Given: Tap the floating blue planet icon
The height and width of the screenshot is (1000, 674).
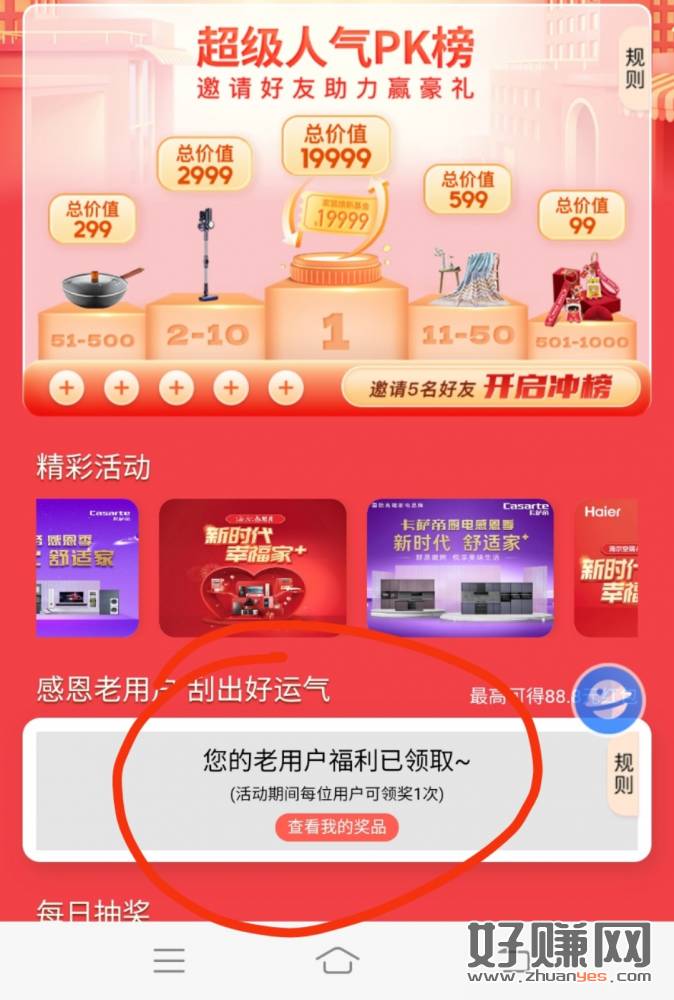Looking at the screenshot, I should click(608, 699).
